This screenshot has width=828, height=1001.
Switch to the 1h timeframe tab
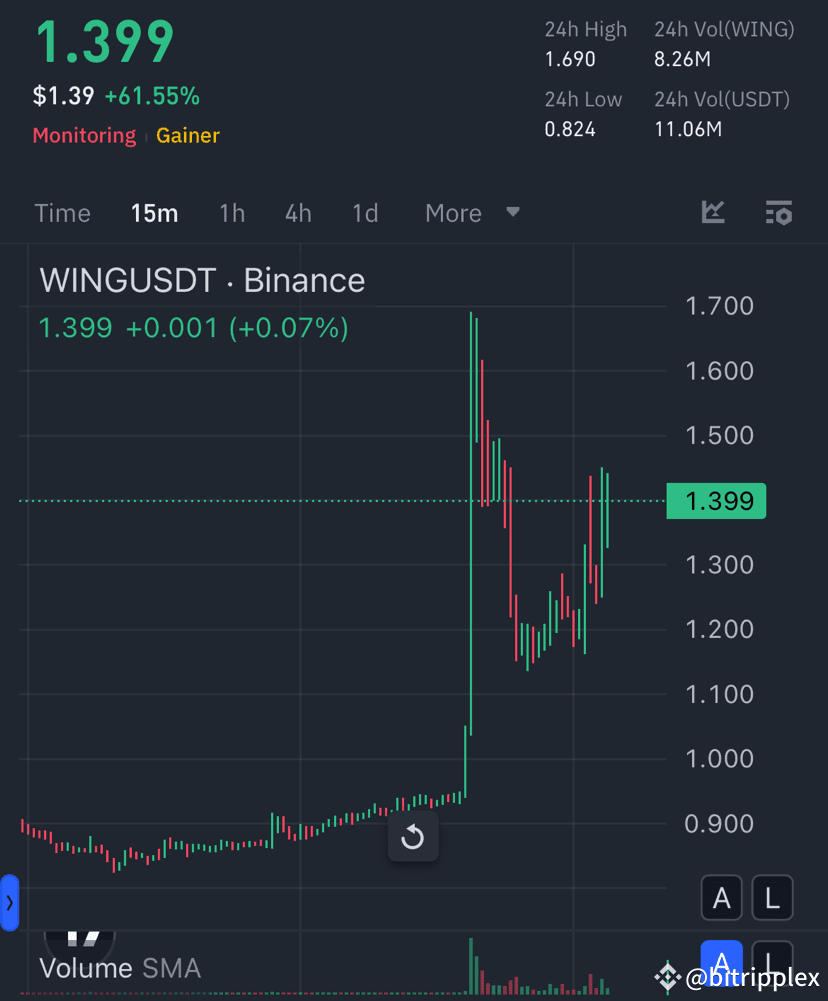pos(232,212)
